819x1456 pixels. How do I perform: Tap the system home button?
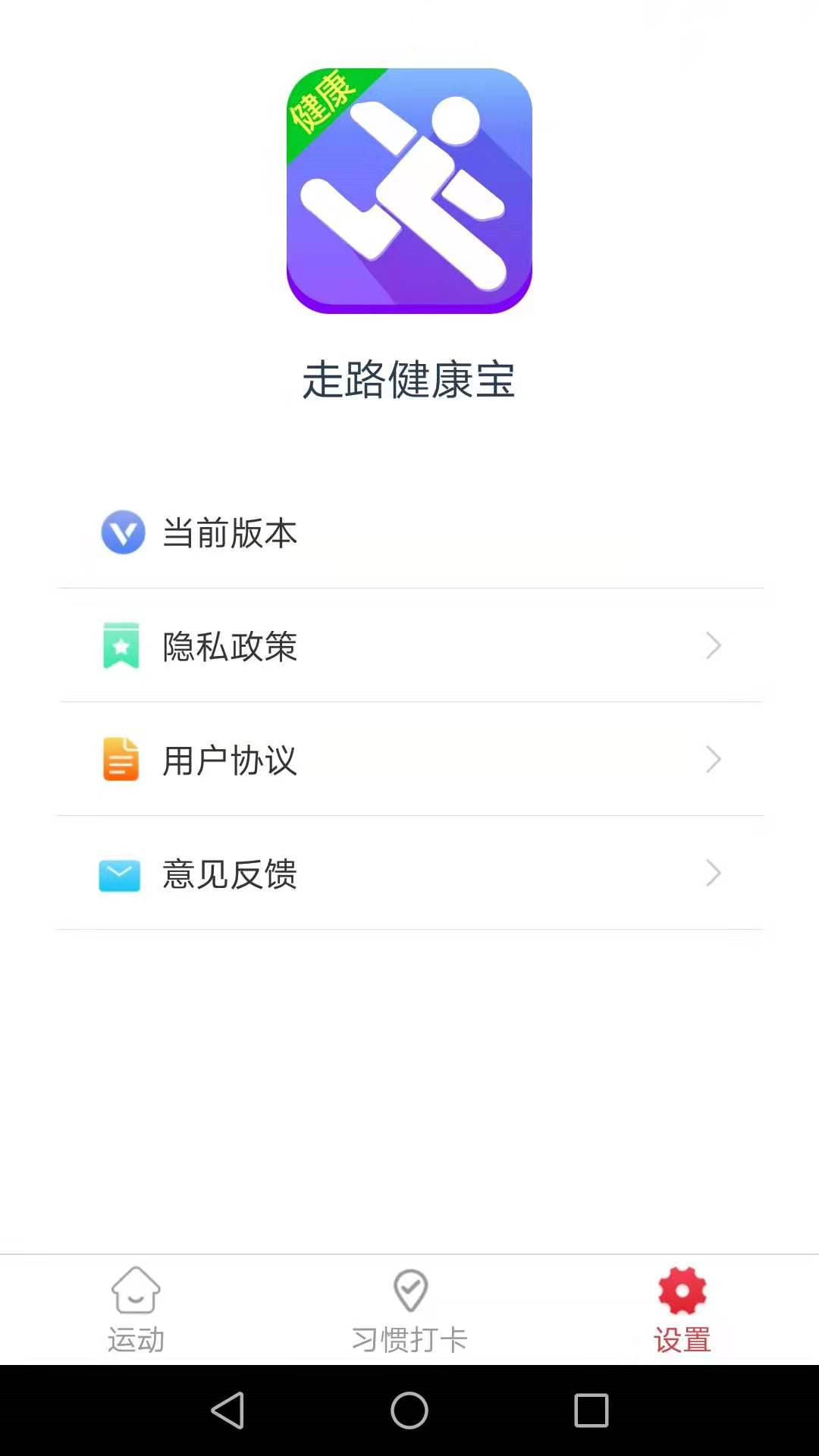click(409, 1410)
